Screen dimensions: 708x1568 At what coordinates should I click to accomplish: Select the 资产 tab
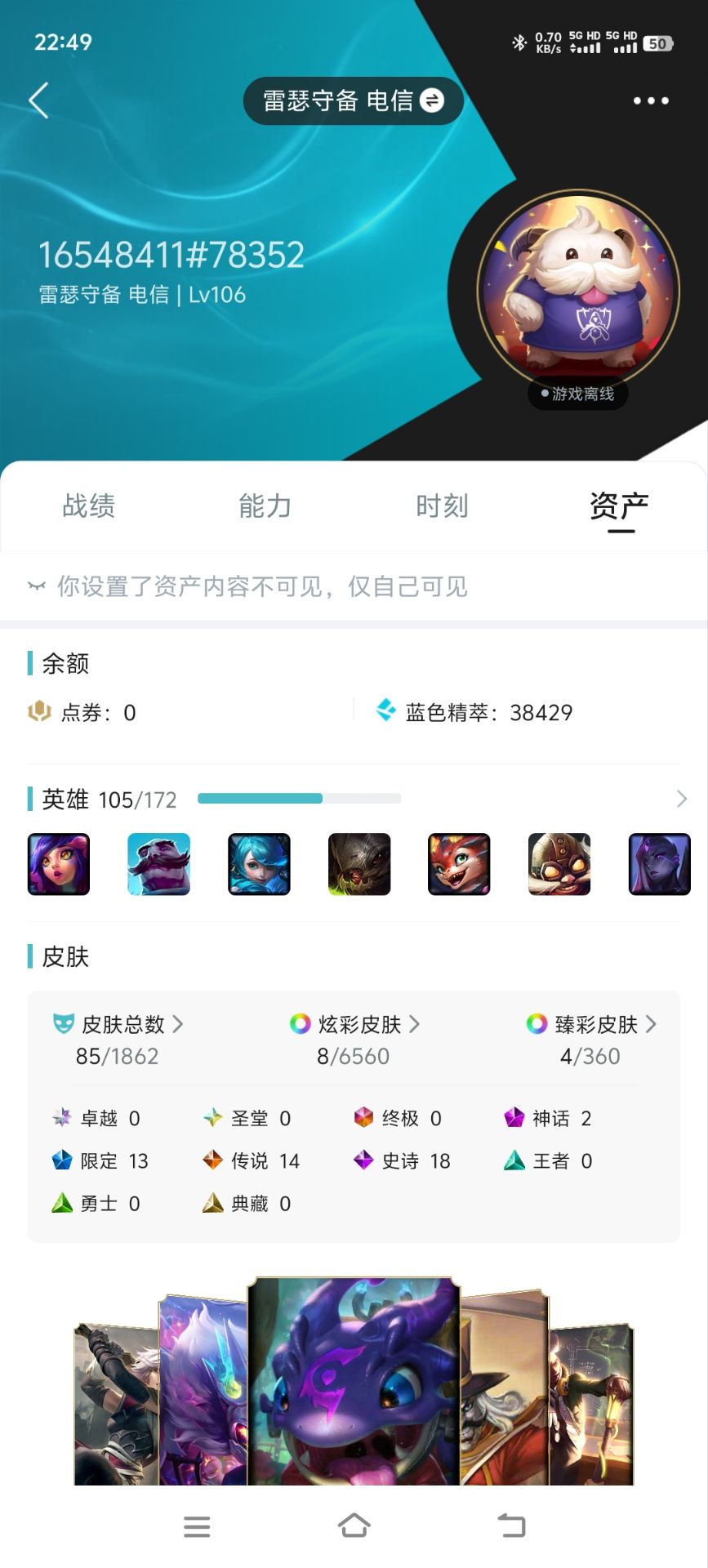pos(619,506)
